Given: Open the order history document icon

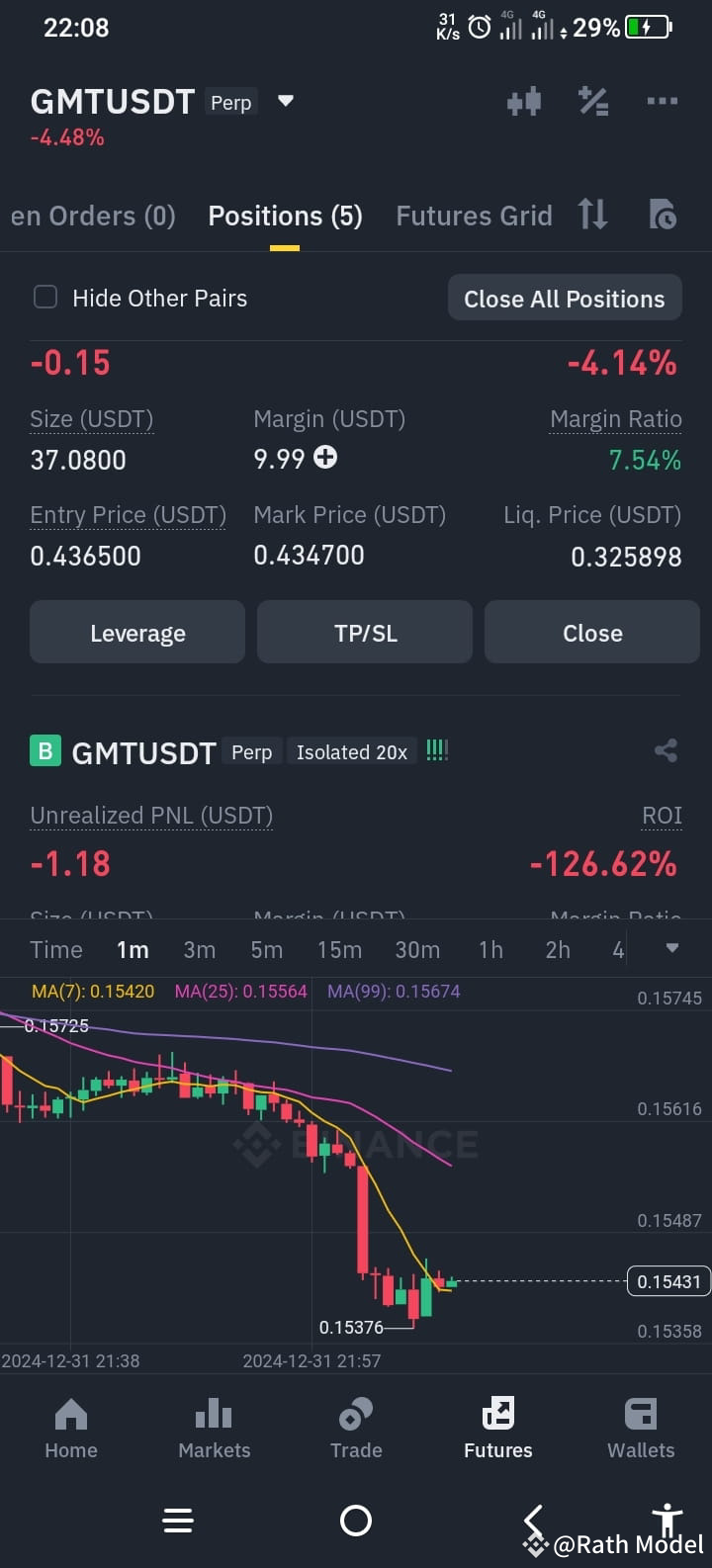Looking at the screenshot, I should (662, 216).
